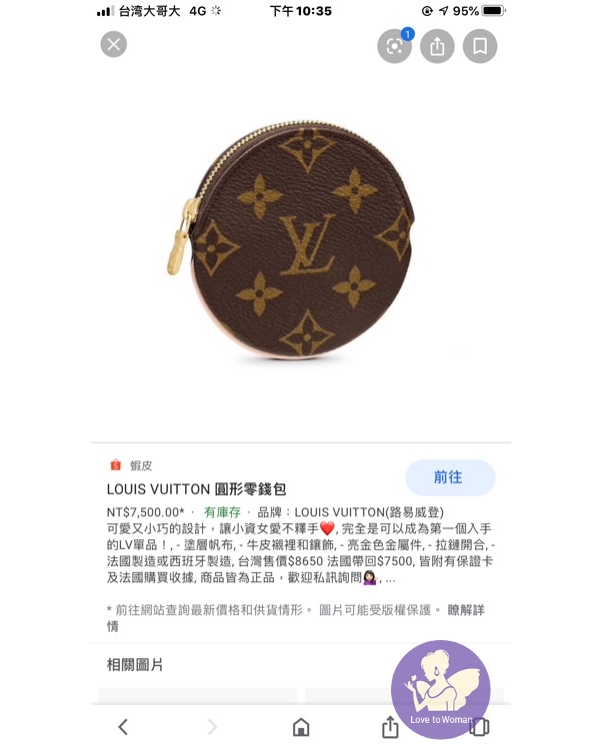
Task: Open the browser share sheet in bottom toolbar
Action: point(390,727)
